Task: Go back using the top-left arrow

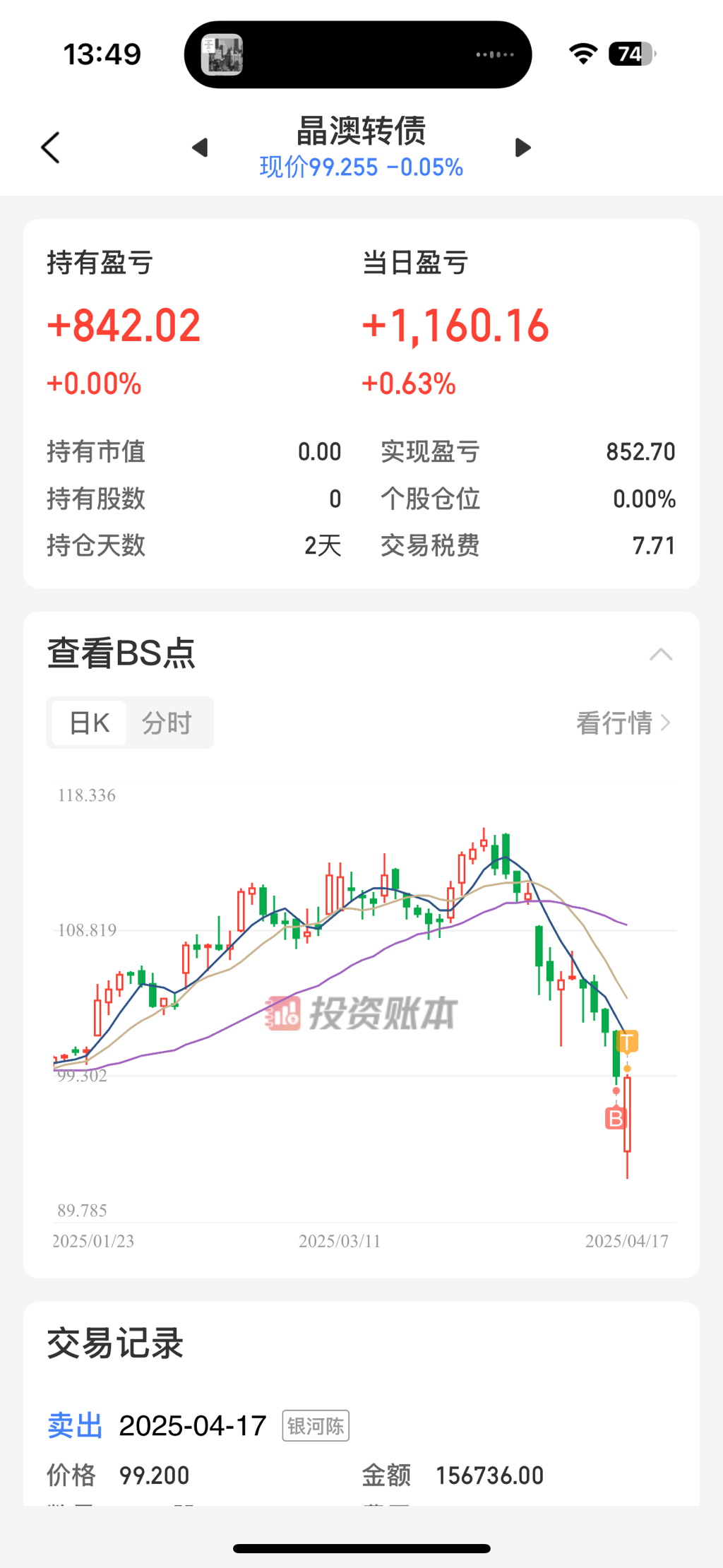Action: pos(51,148)
